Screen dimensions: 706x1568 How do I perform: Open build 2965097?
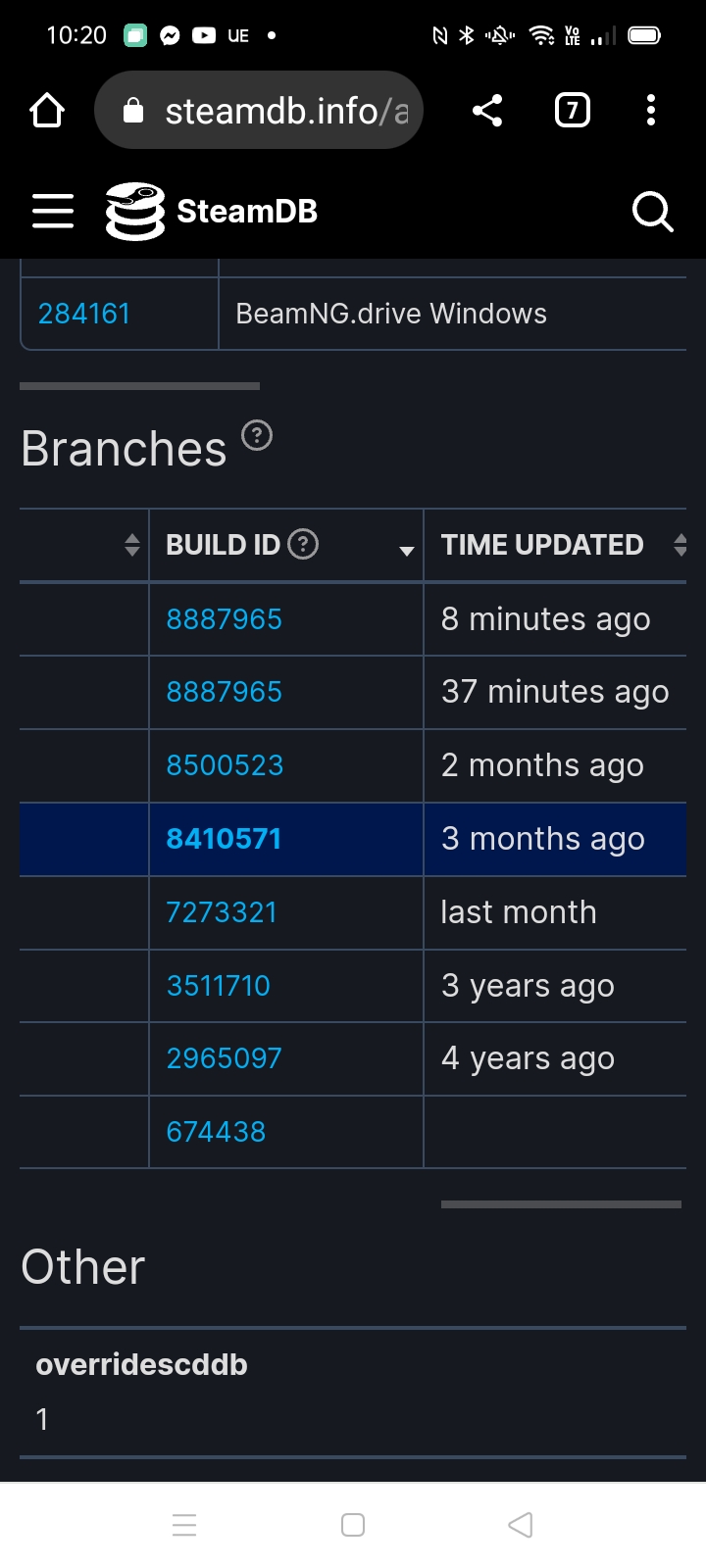pyautogui.click(x=224, y=1058)
